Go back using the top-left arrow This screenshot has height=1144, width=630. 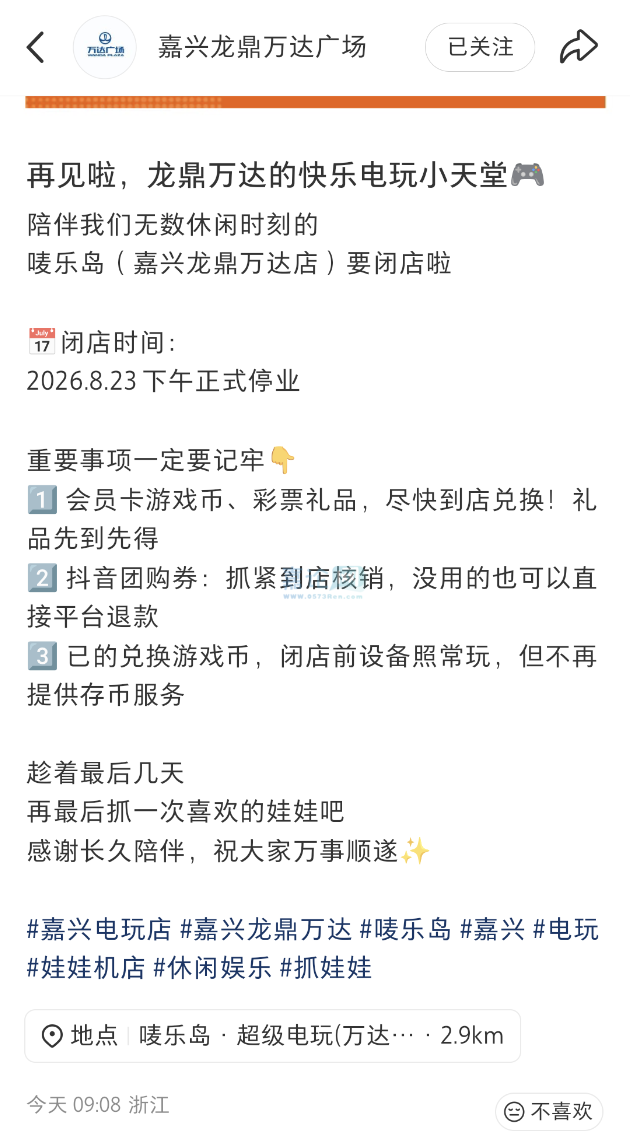(x=35, y=47)
